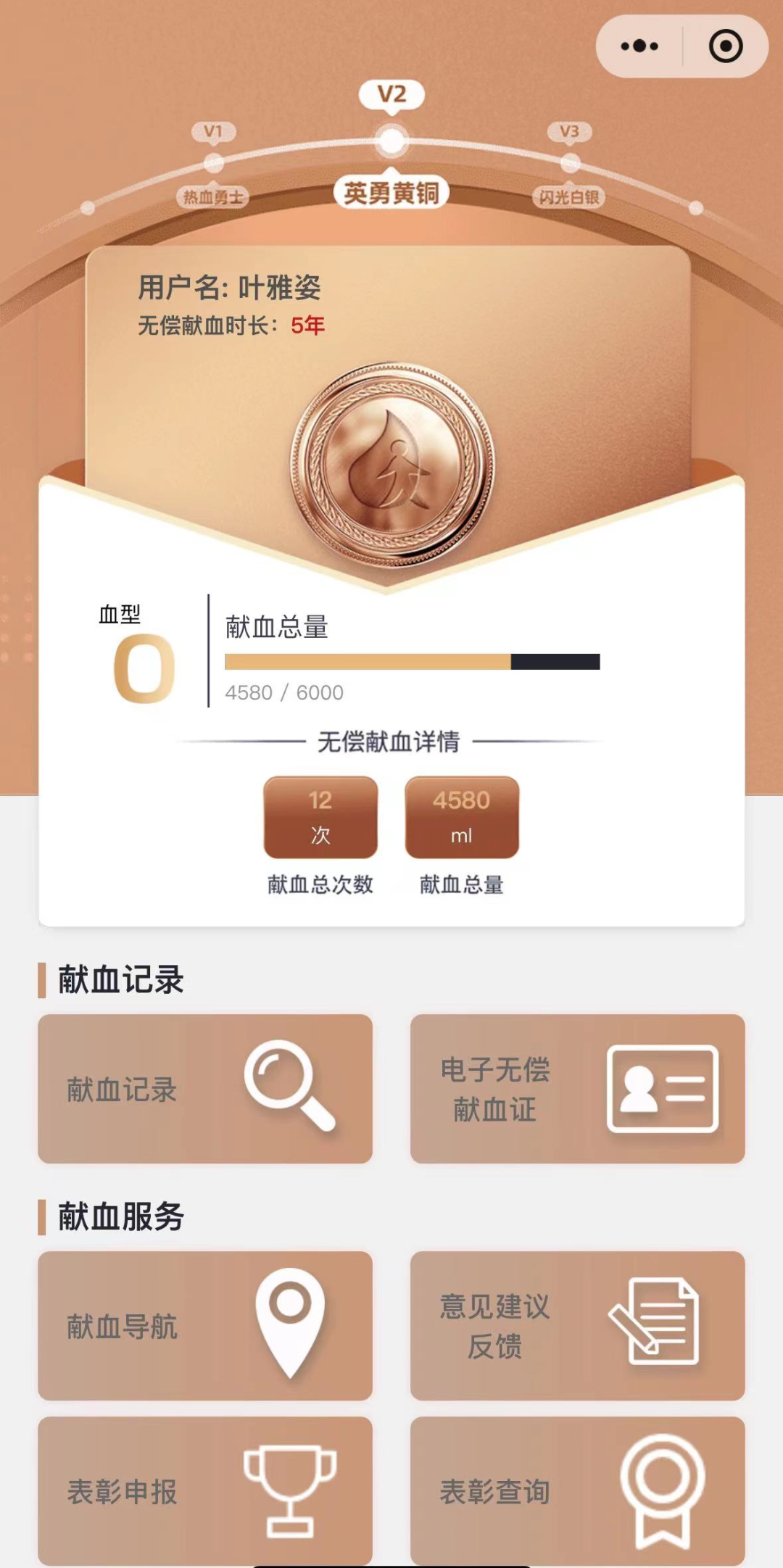This screenshot has height=1568, width=783.
Task: Select the V2 英勇黄铜 level marker
Action: (391, 141)
